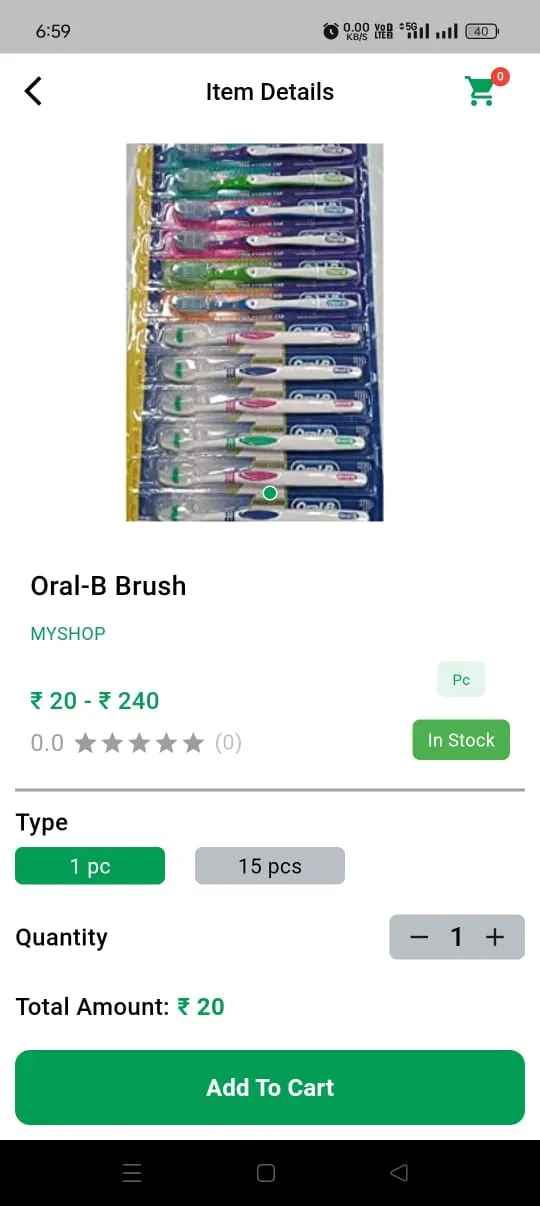This screenshot has height=1206, width=540.
Task: Tap the system home button
Action: tap(266, 1173)
